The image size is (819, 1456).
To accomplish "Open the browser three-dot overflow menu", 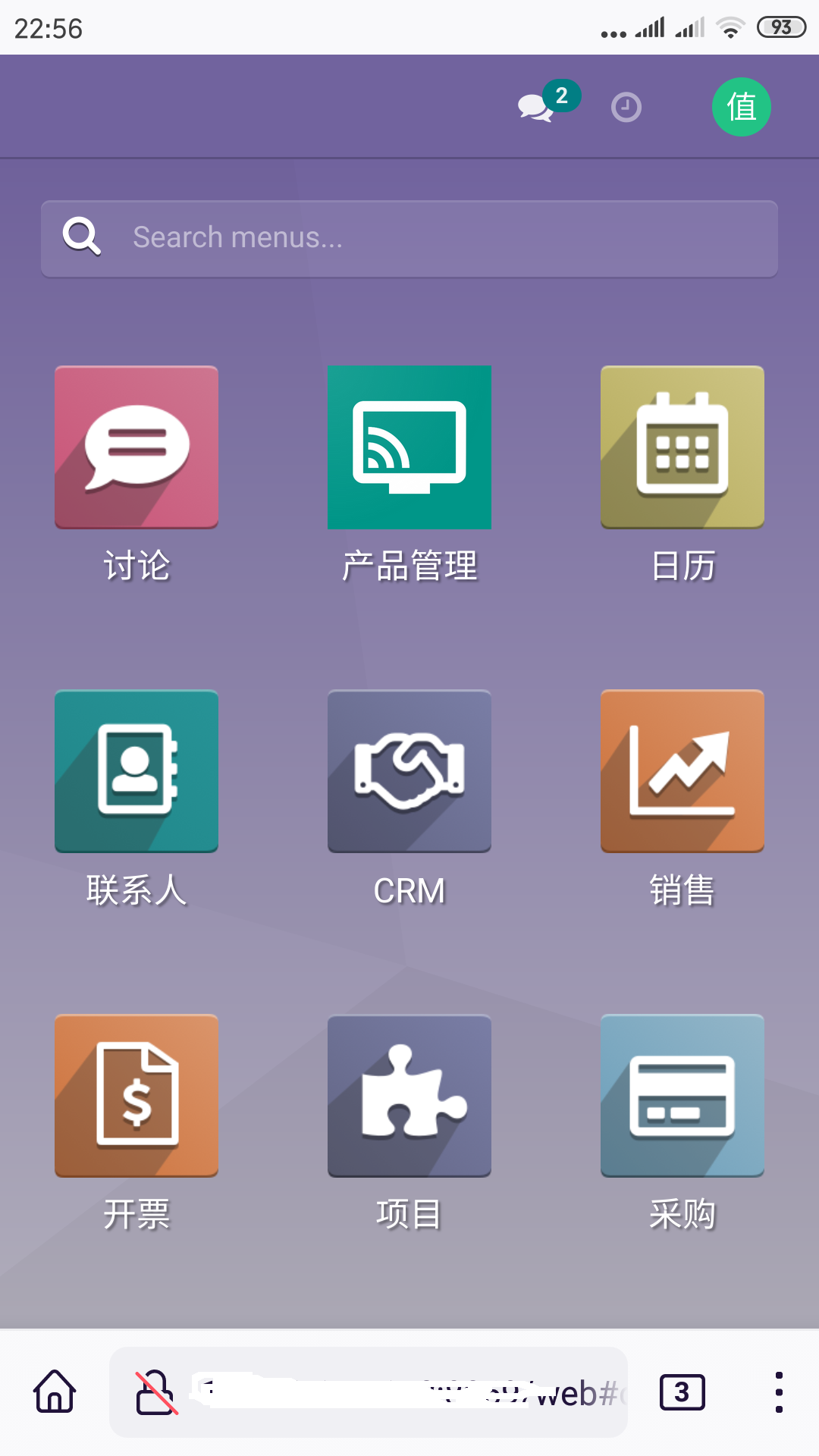I will point(780,1392).
